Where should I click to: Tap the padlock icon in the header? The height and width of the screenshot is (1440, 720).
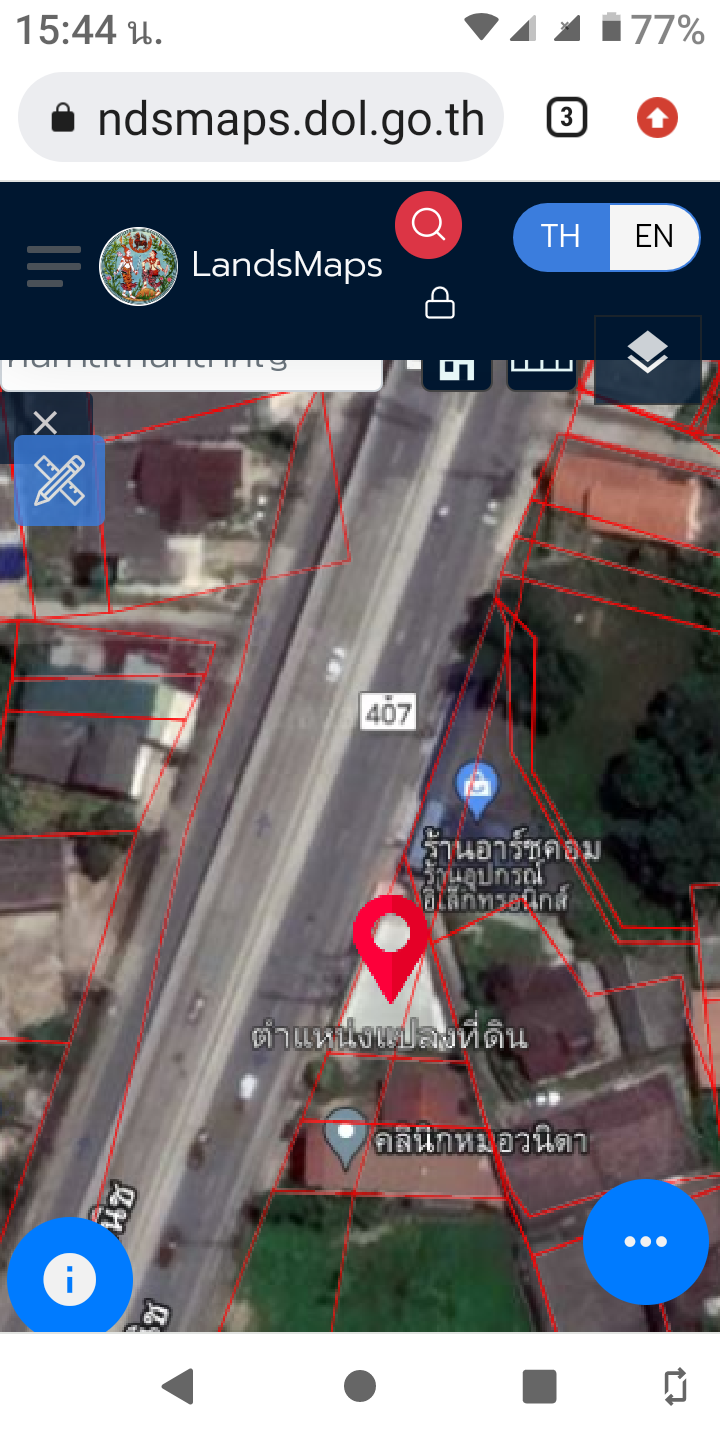(x=440, y=303)
